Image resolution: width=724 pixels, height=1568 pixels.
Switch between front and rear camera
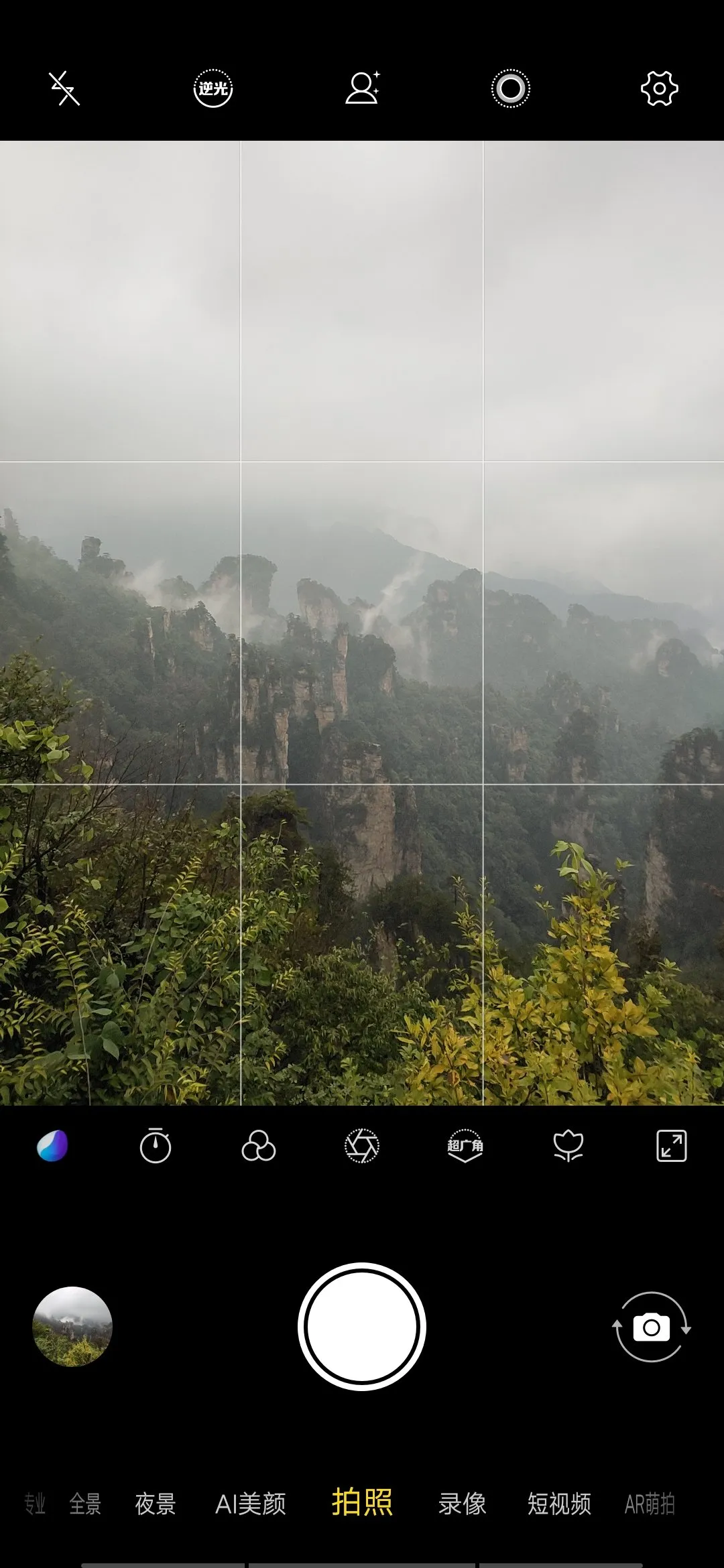click(x=652, y=1327)
